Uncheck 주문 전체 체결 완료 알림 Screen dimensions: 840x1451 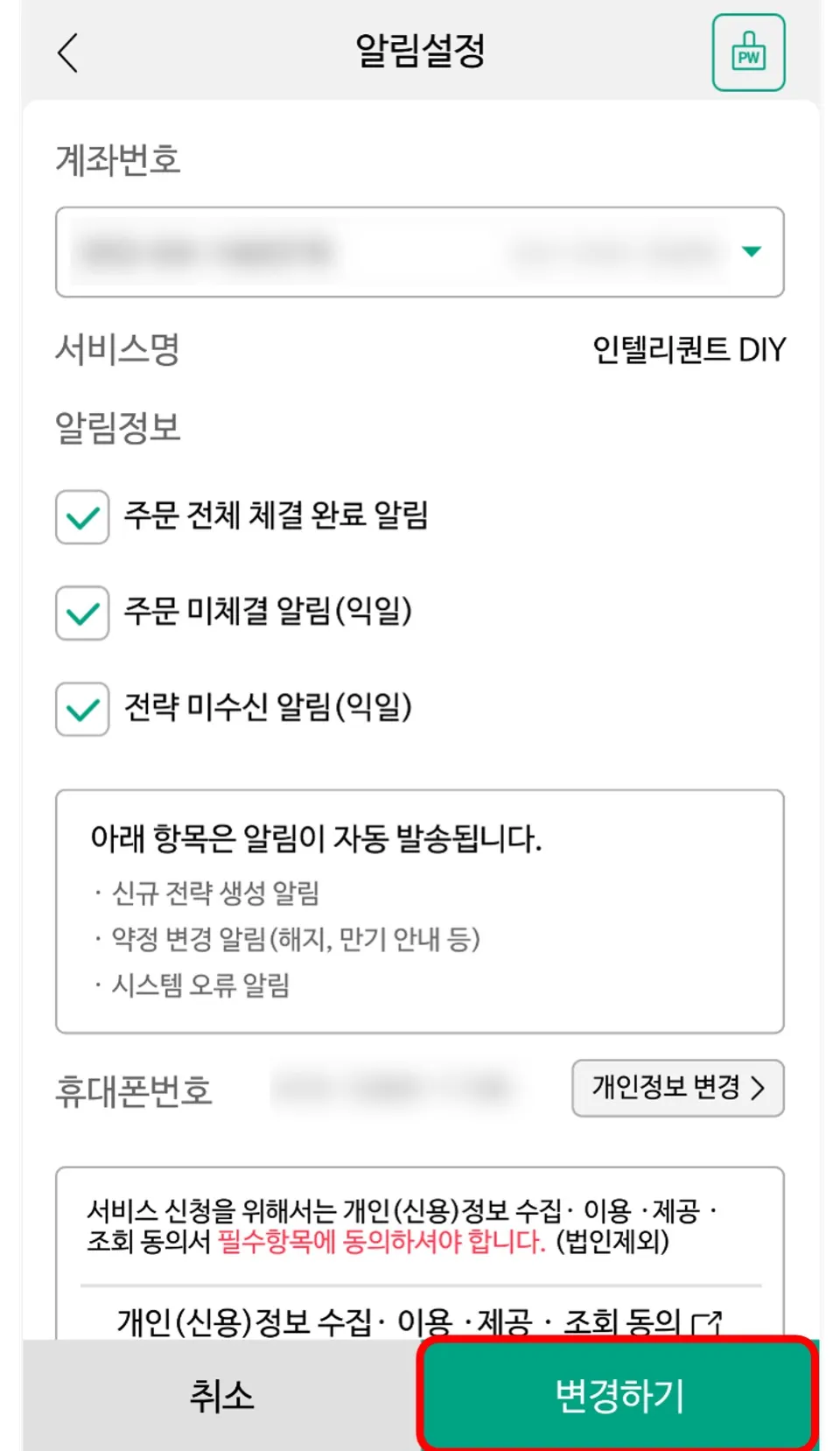coord(82,517)
